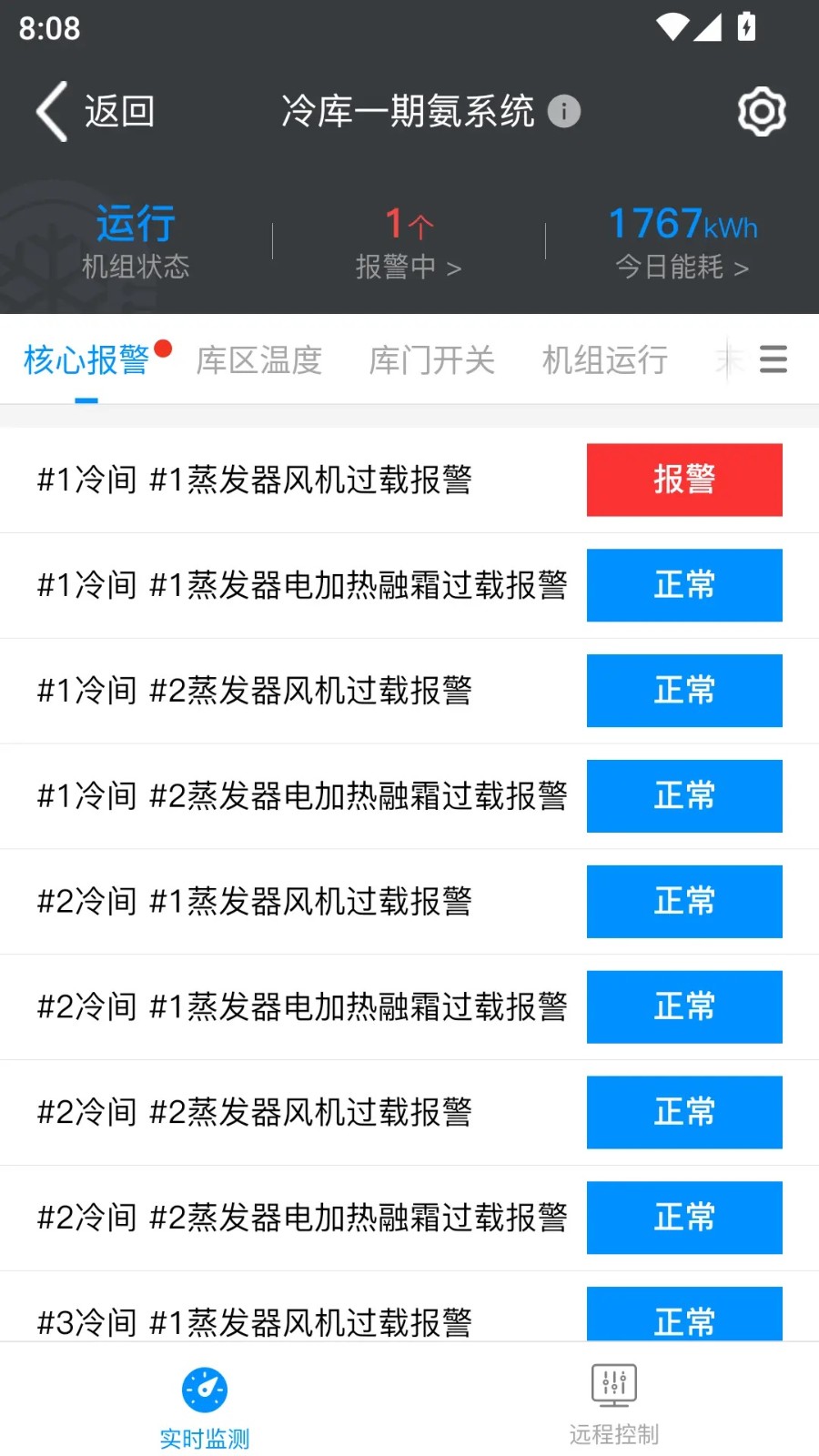
Task: Open the settings gear
Action: (x=761, y=111)
